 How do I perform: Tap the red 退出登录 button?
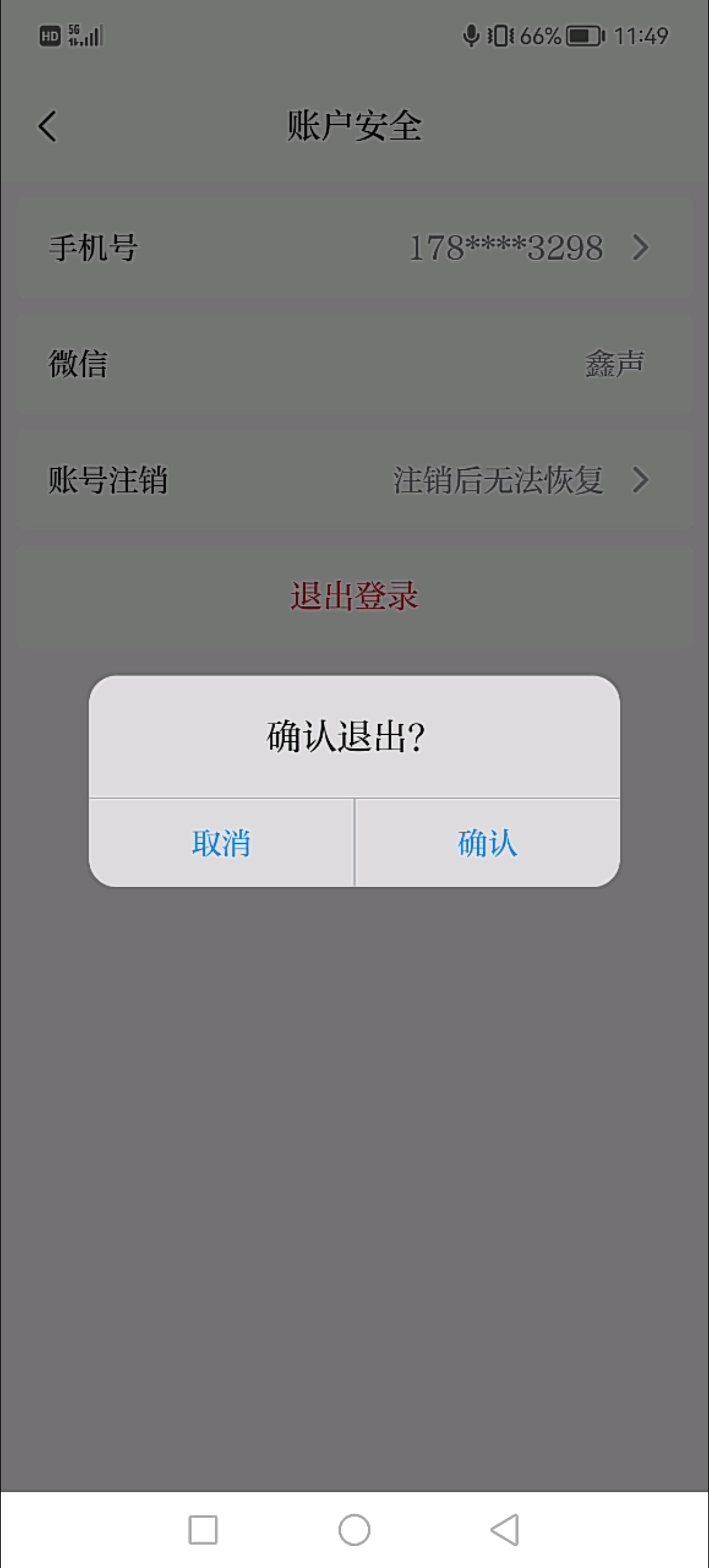(x=354, y=596)
